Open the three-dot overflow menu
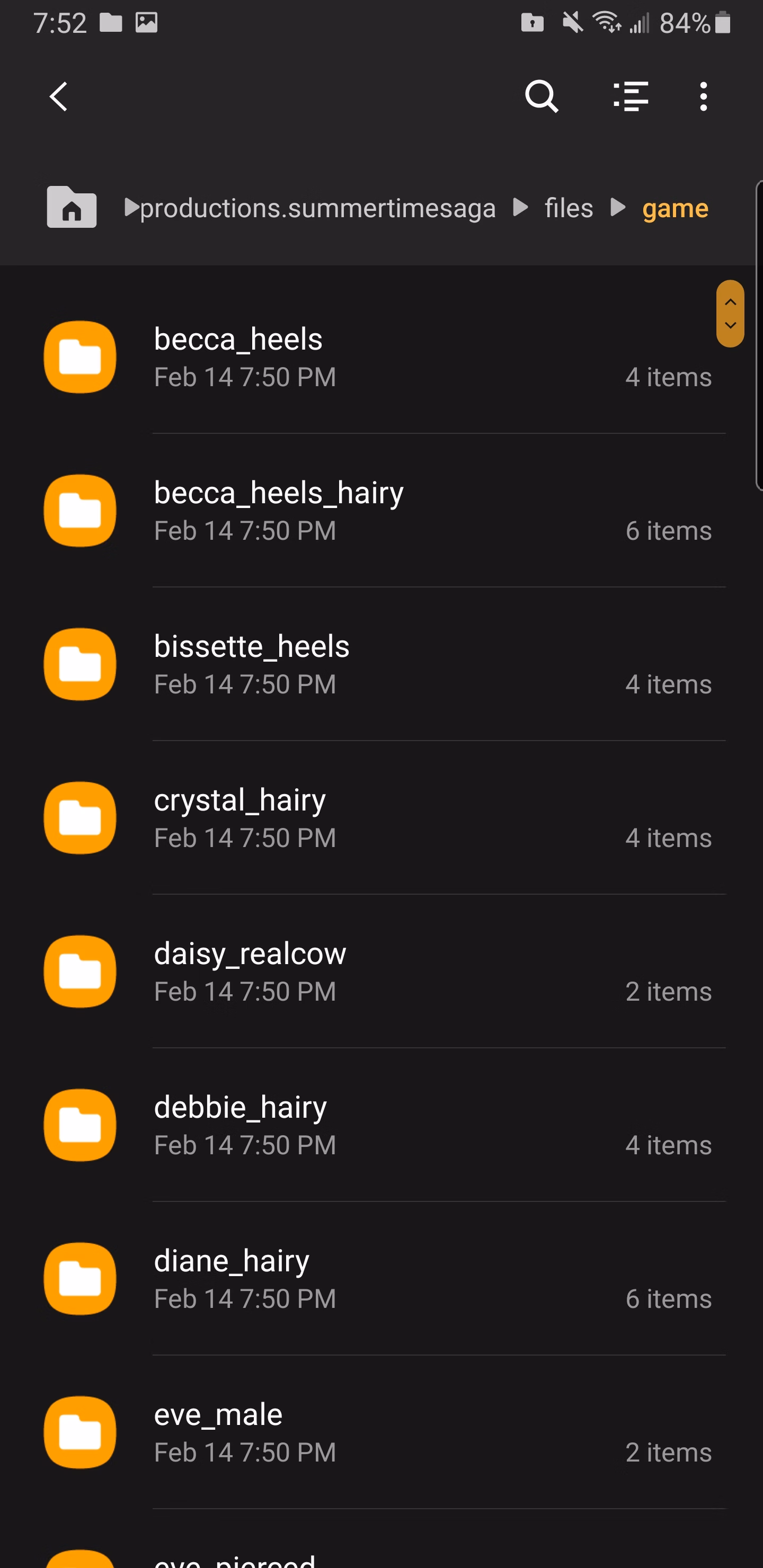Image resolution: width=763 pixels, height=1568 pixels. [703, 97]
